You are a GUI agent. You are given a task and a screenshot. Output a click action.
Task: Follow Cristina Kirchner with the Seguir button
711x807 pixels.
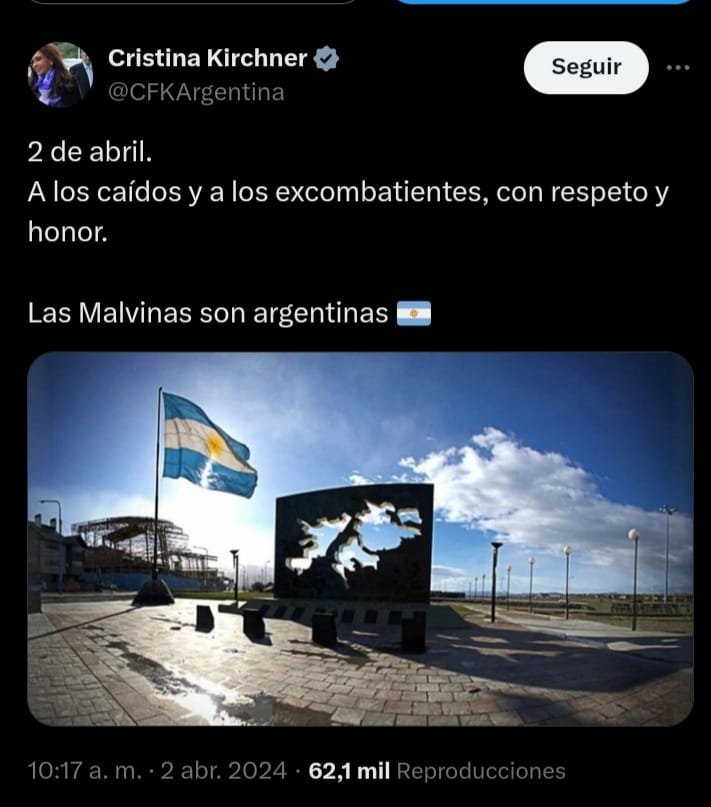click(586, 67)
